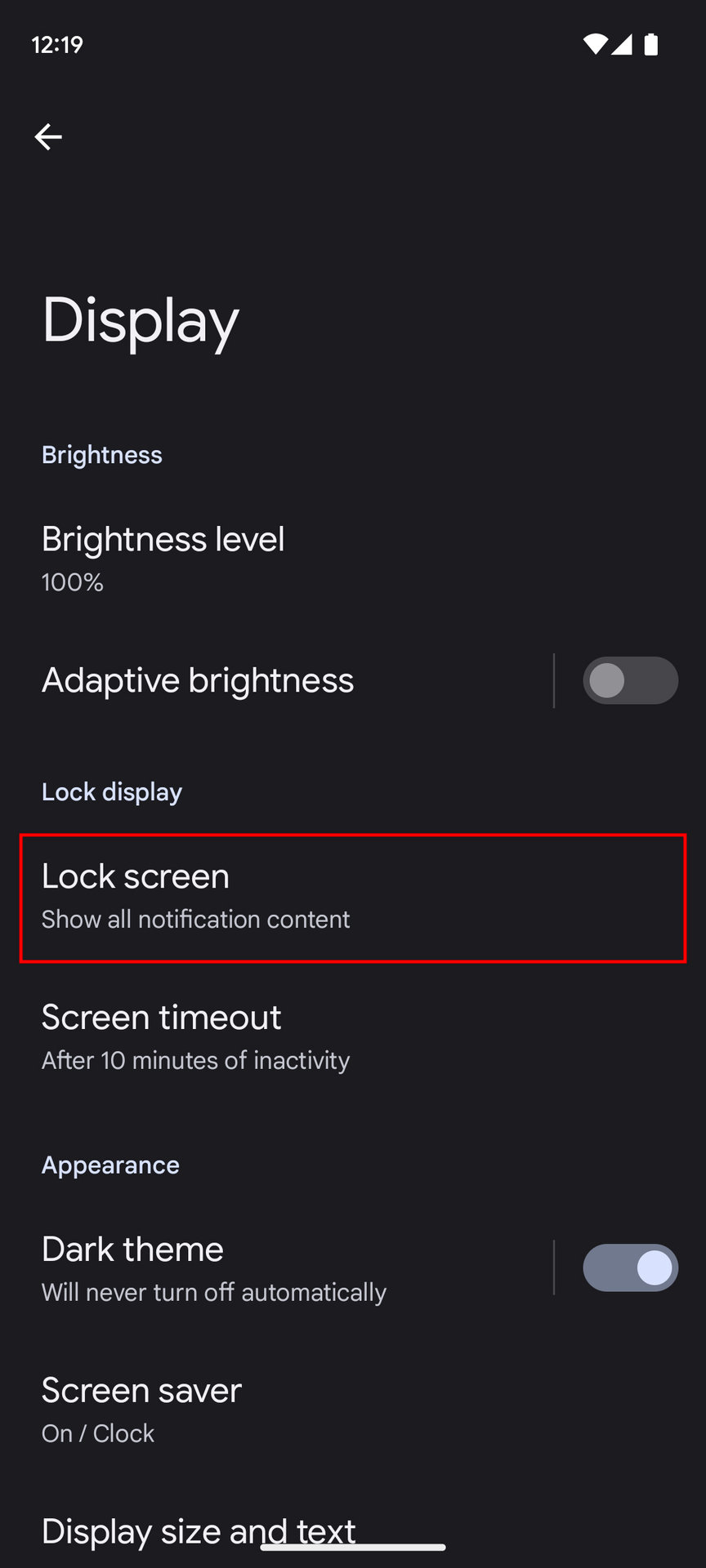
Task: Open Lock screen settings
Action: click(x=351, y=897)
